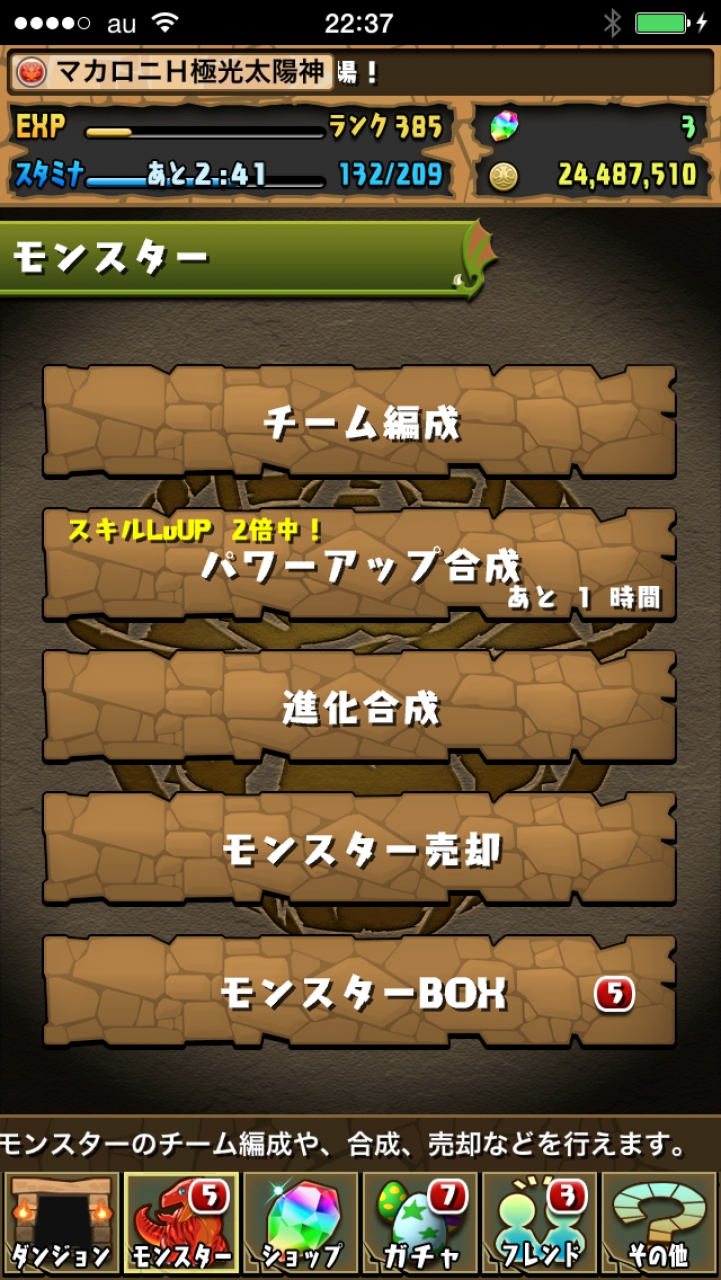The width and height of the screenshot is (721, 1280).
Task: Select パワーアップ合成 power-up fusion
Action: pos(359,564)
